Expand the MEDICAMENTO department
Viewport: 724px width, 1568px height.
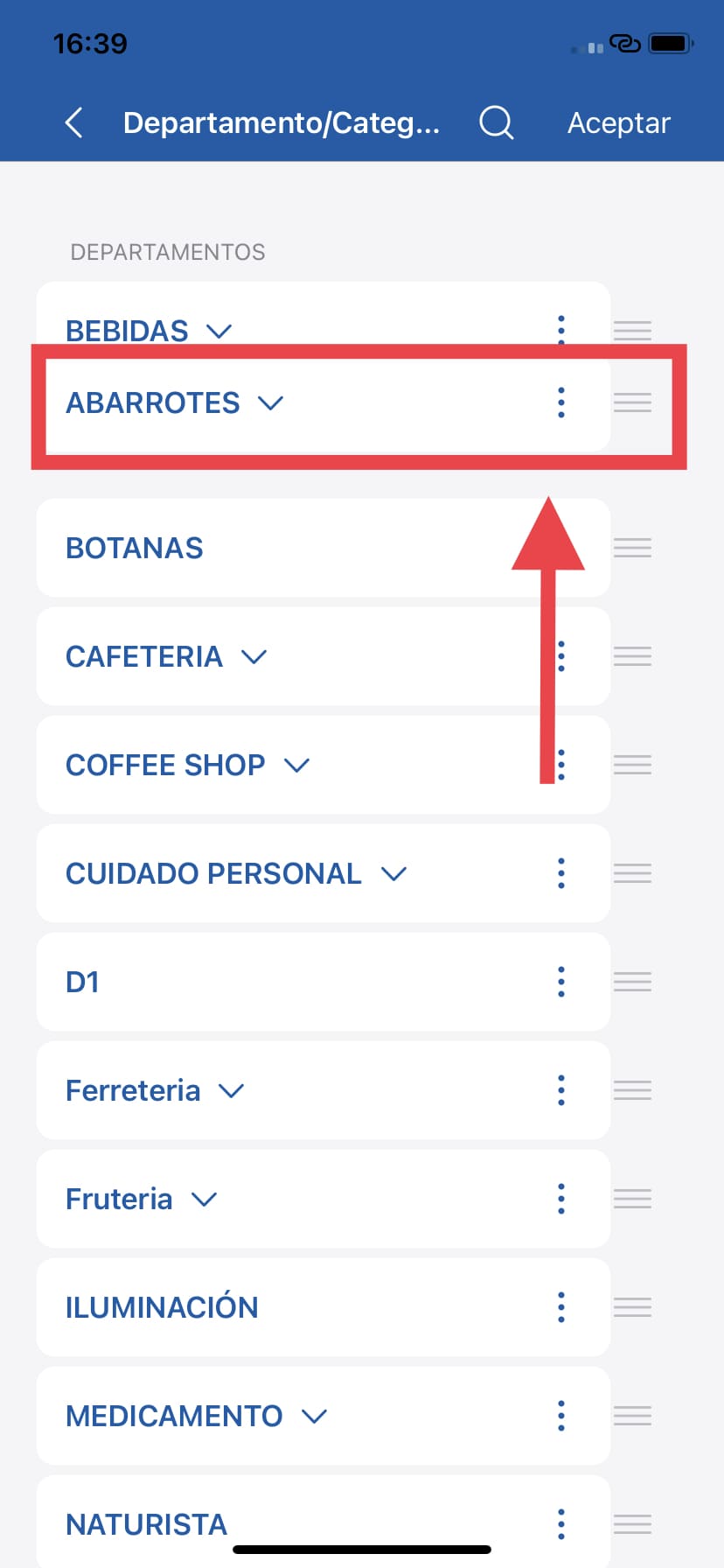314,1416
